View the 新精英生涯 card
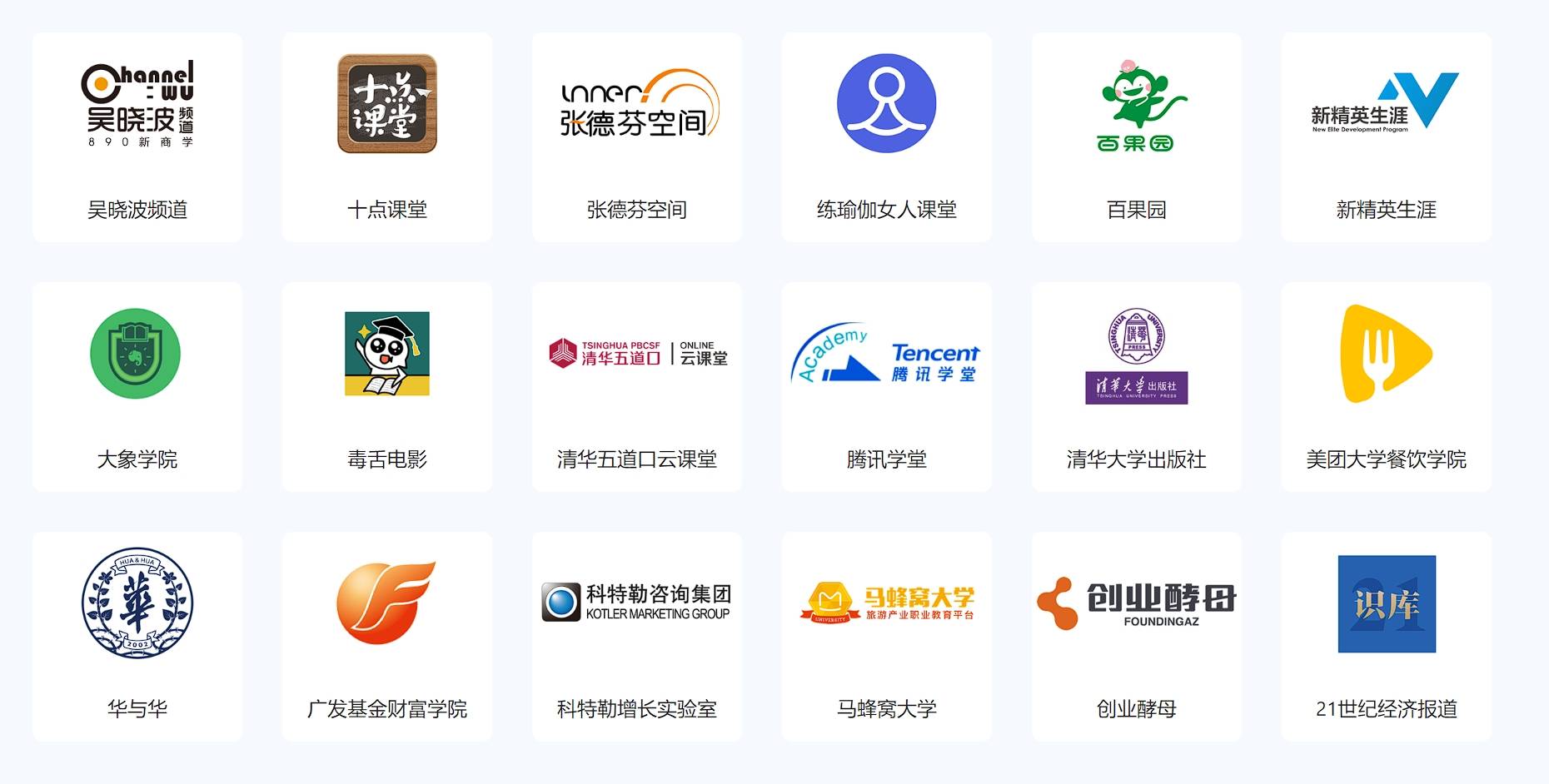 pos(1387,137)
